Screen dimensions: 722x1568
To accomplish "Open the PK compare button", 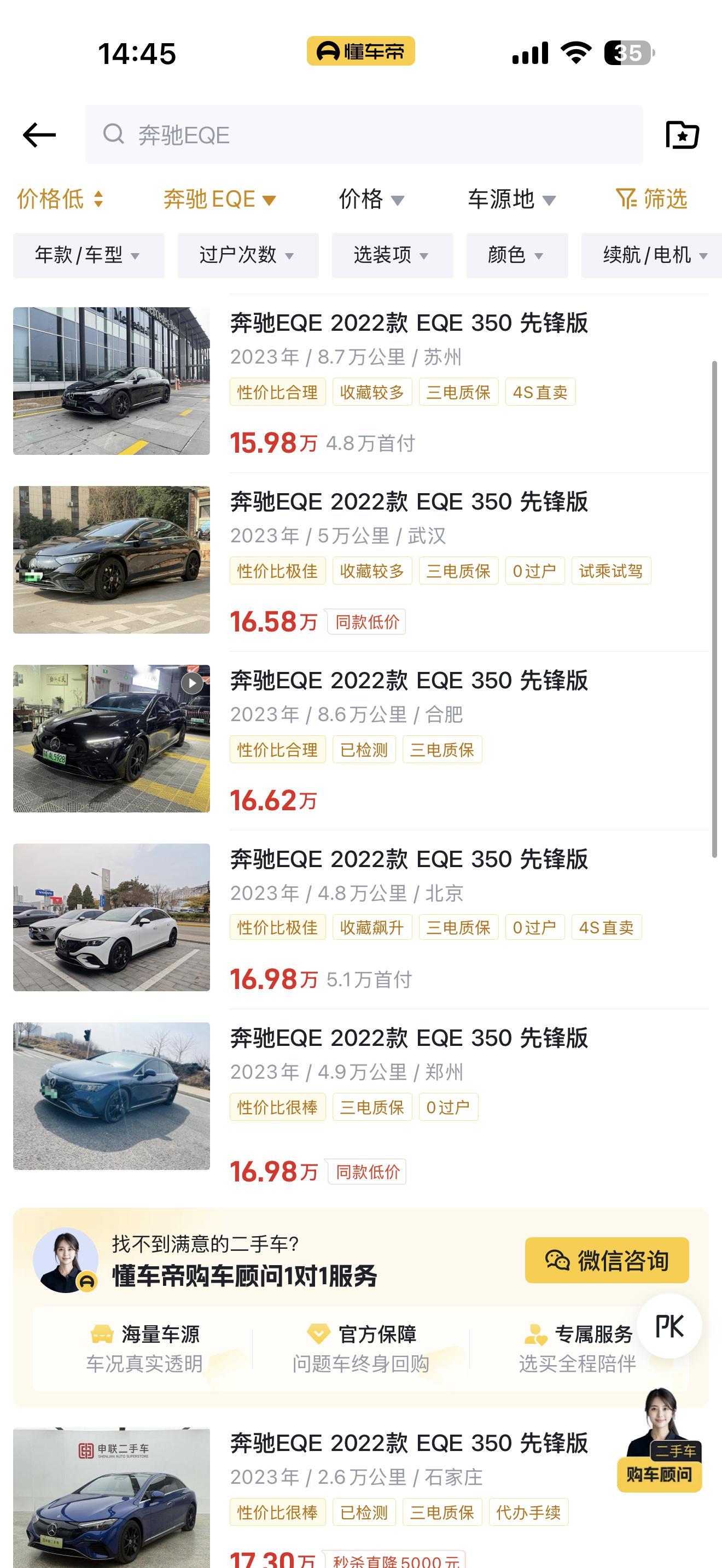I will (x=669, y=1326).
